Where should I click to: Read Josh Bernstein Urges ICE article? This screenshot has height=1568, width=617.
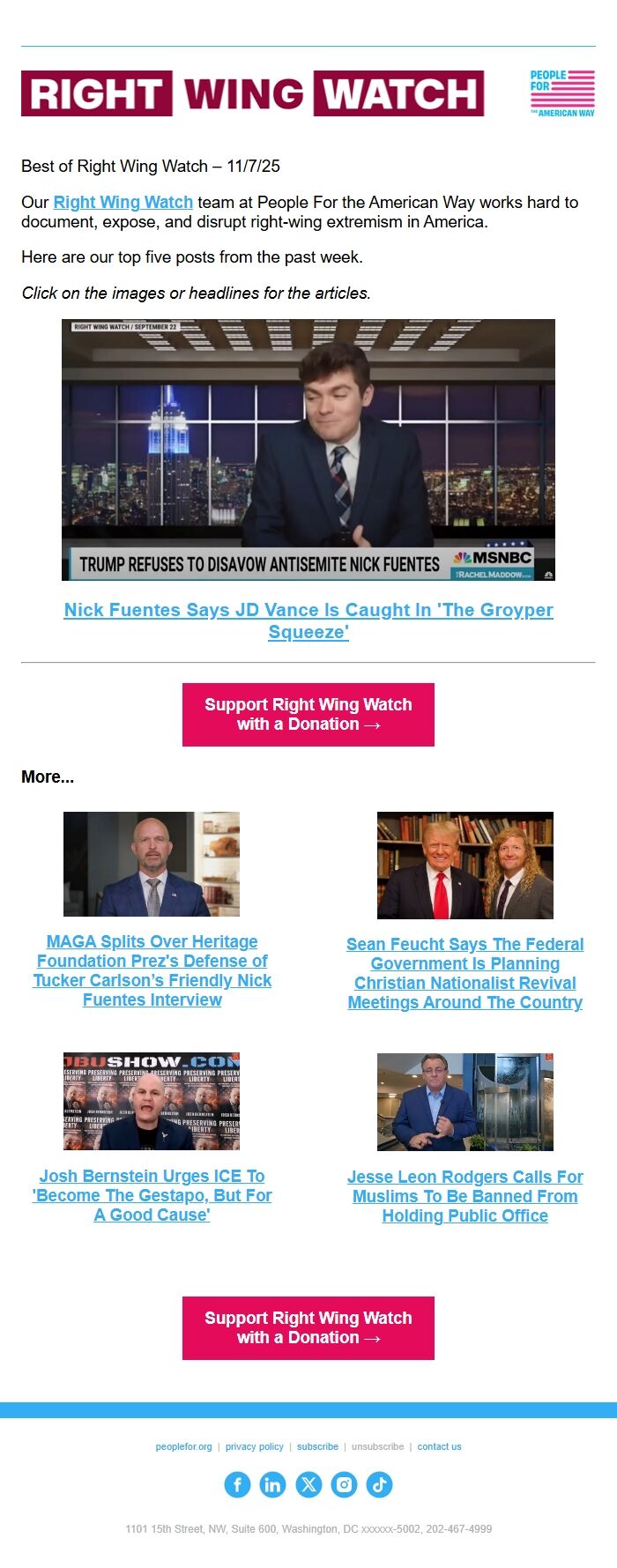(152, 1195)
